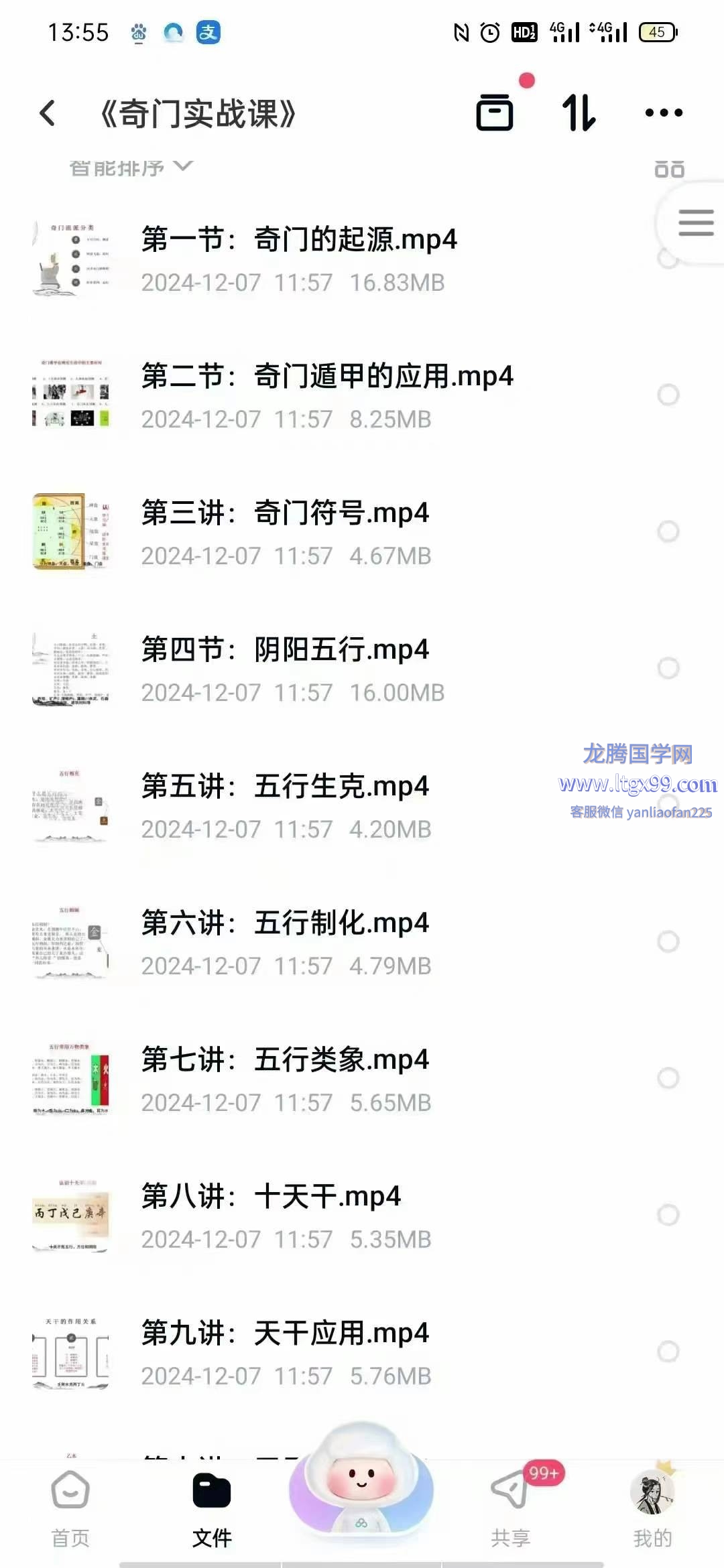Select 第四节：阴阳五行.mp4 with its circle
This screenshot has height=1568, width=724.
click(668, 668)
